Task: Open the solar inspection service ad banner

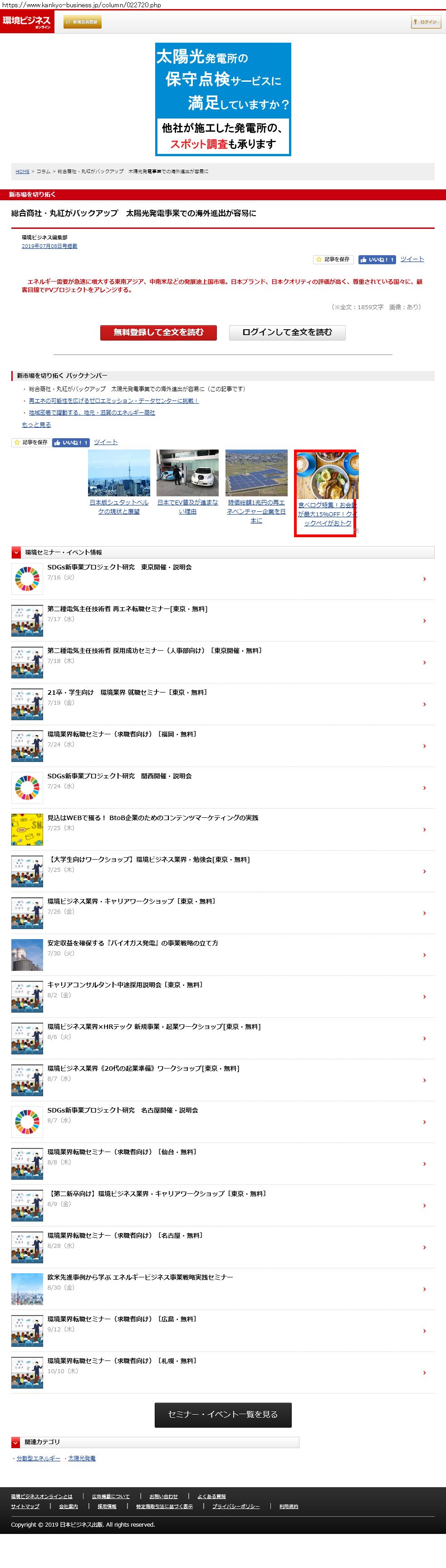Action: [223, 99]
